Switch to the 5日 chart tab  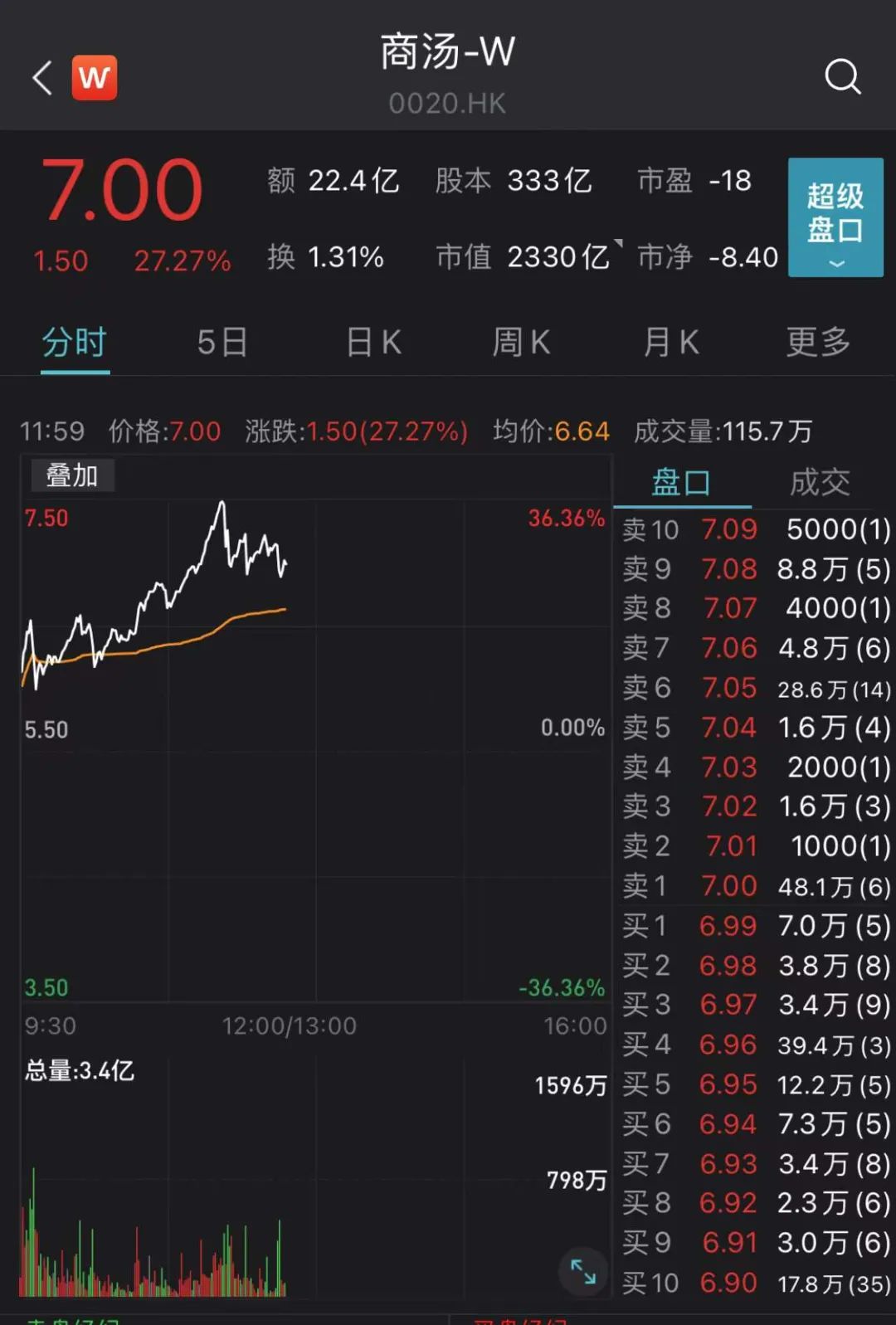click(x=222, y=342)
